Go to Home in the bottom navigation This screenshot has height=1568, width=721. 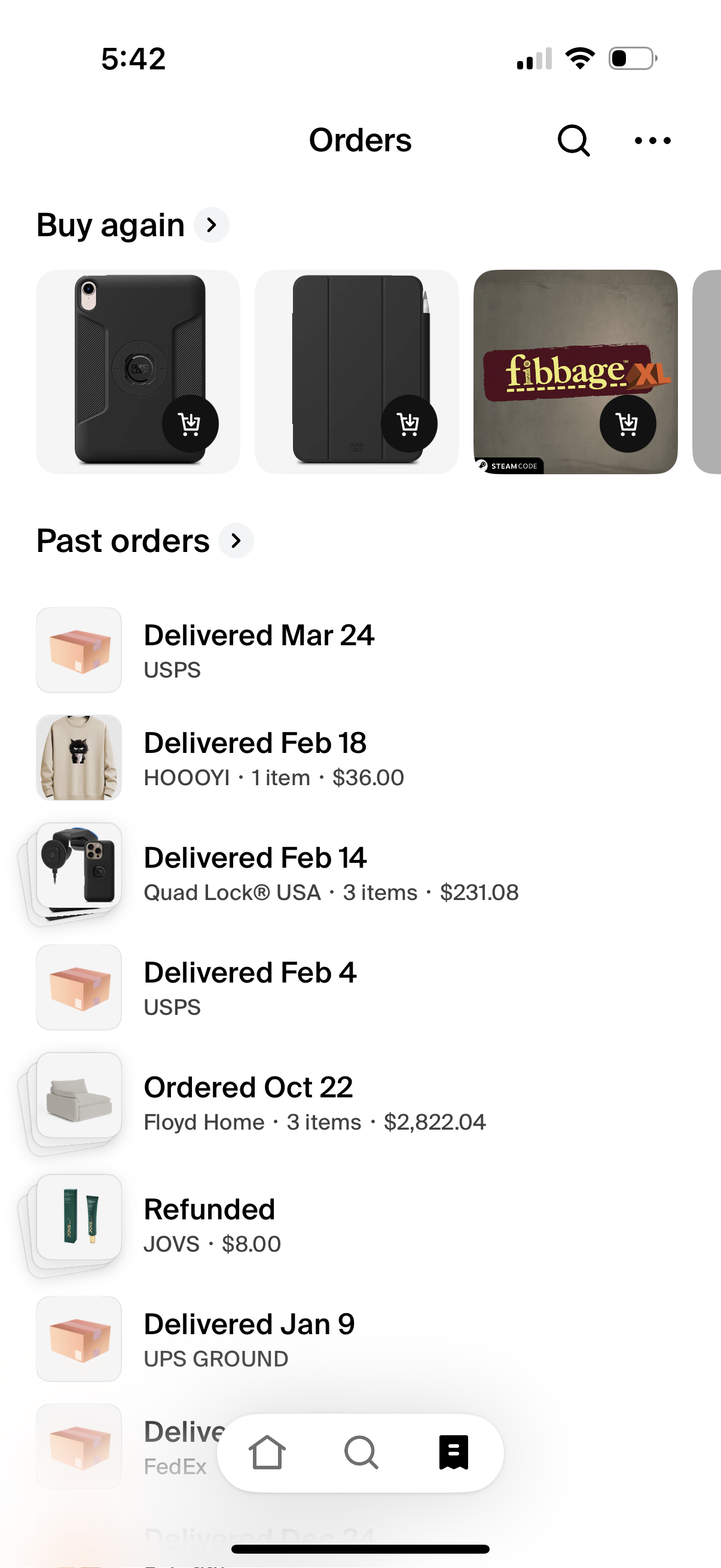pos(268,1454)
